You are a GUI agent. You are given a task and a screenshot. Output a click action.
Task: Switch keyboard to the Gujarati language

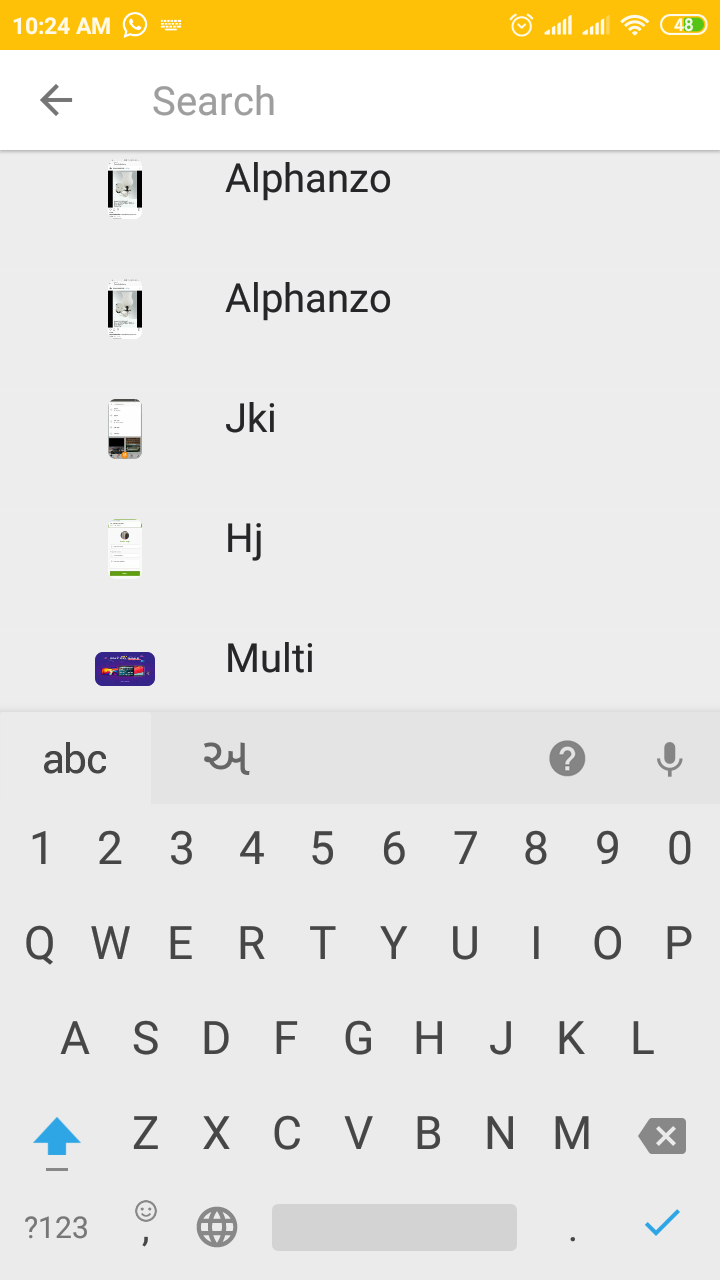(x=226, y=759)
